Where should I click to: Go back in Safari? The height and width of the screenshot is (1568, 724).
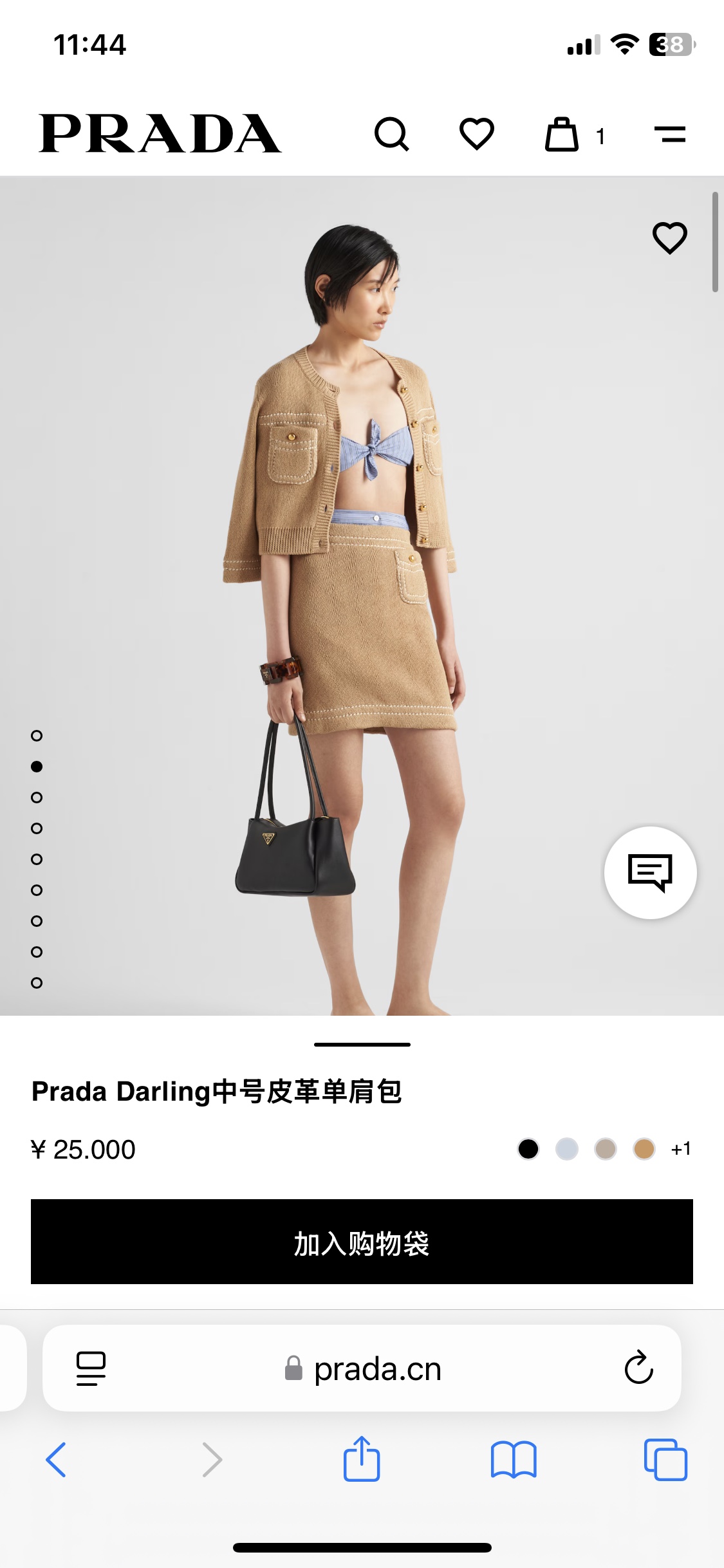(56, 1459)
